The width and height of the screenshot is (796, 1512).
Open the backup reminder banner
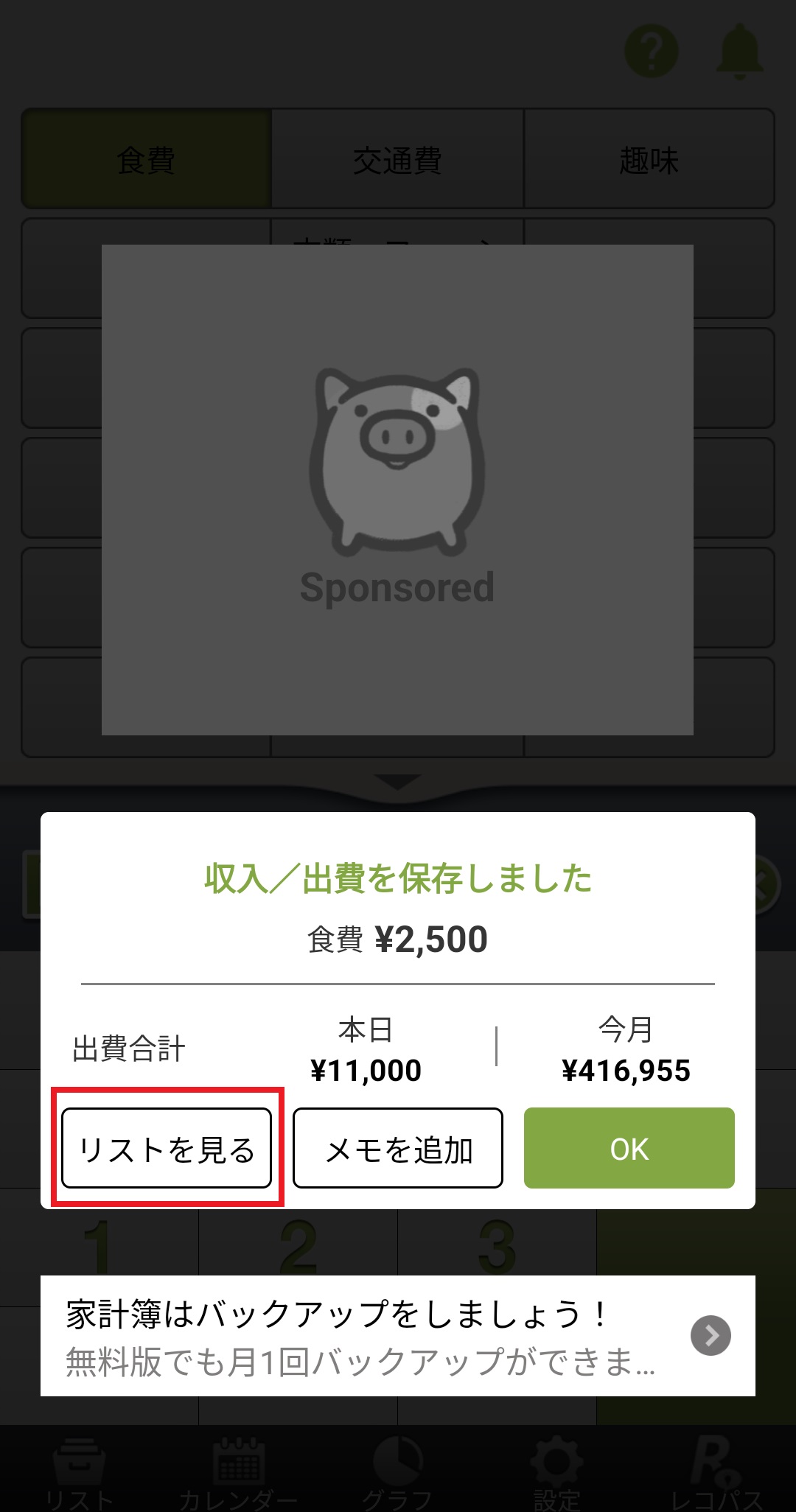pyautogui.click(x=398, y=1335)
